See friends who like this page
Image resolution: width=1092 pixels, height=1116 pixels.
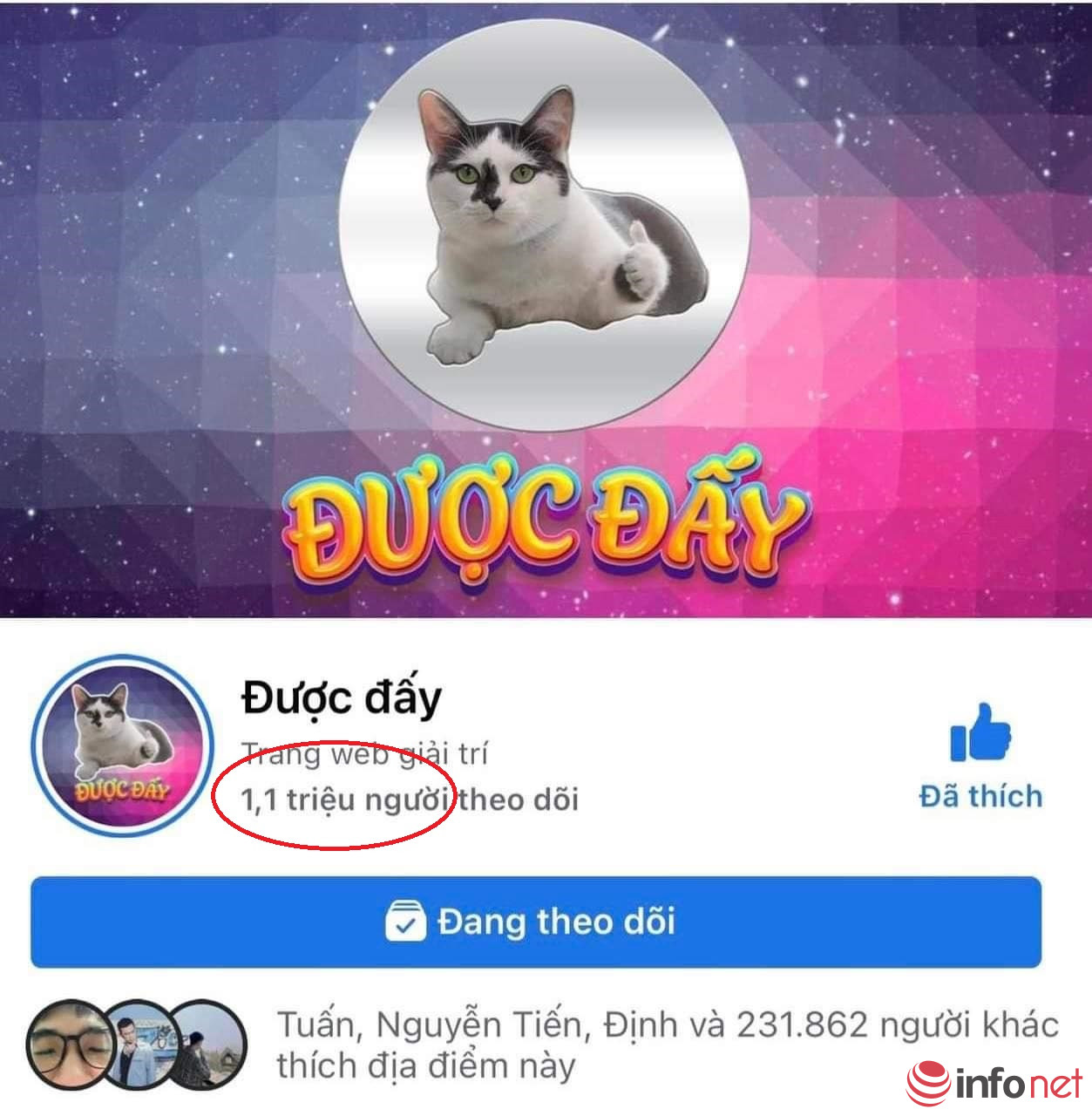[x=667, y=1045]
